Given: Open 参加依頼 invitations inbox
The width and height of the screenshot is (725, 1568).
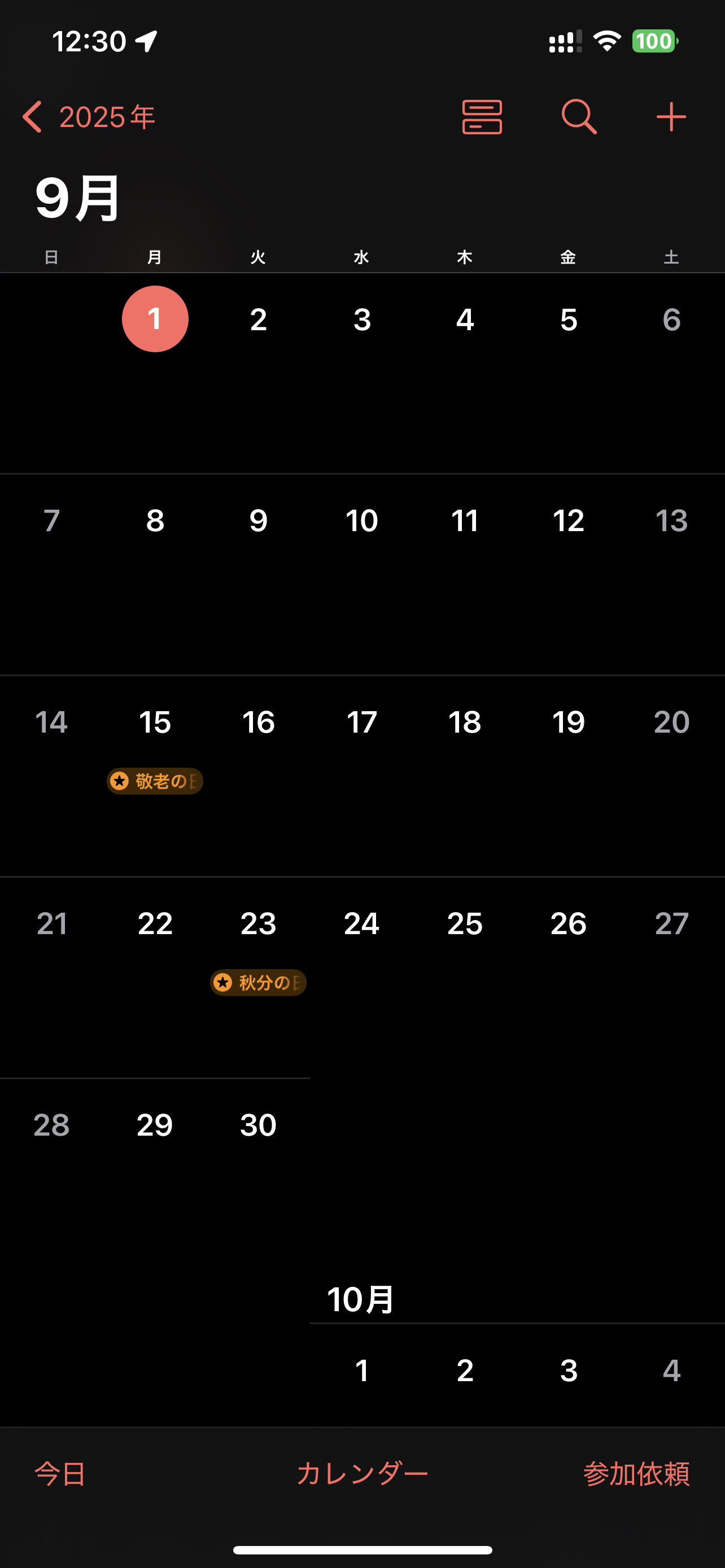Looking at the screenshot, I should click(x=637, y=1474).
